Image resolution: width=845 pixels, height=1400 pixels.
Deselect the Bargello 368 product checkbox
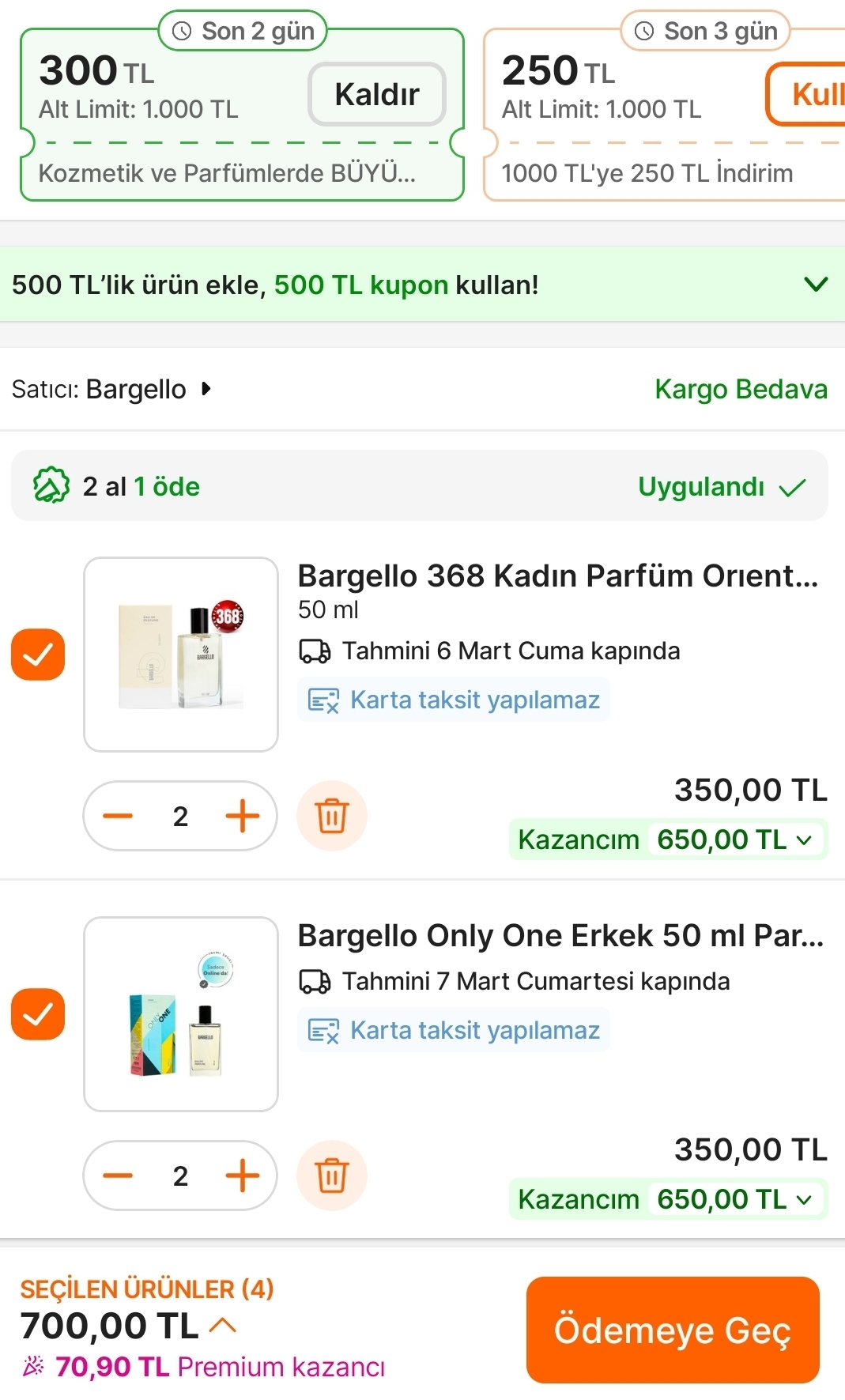(38, 654)
